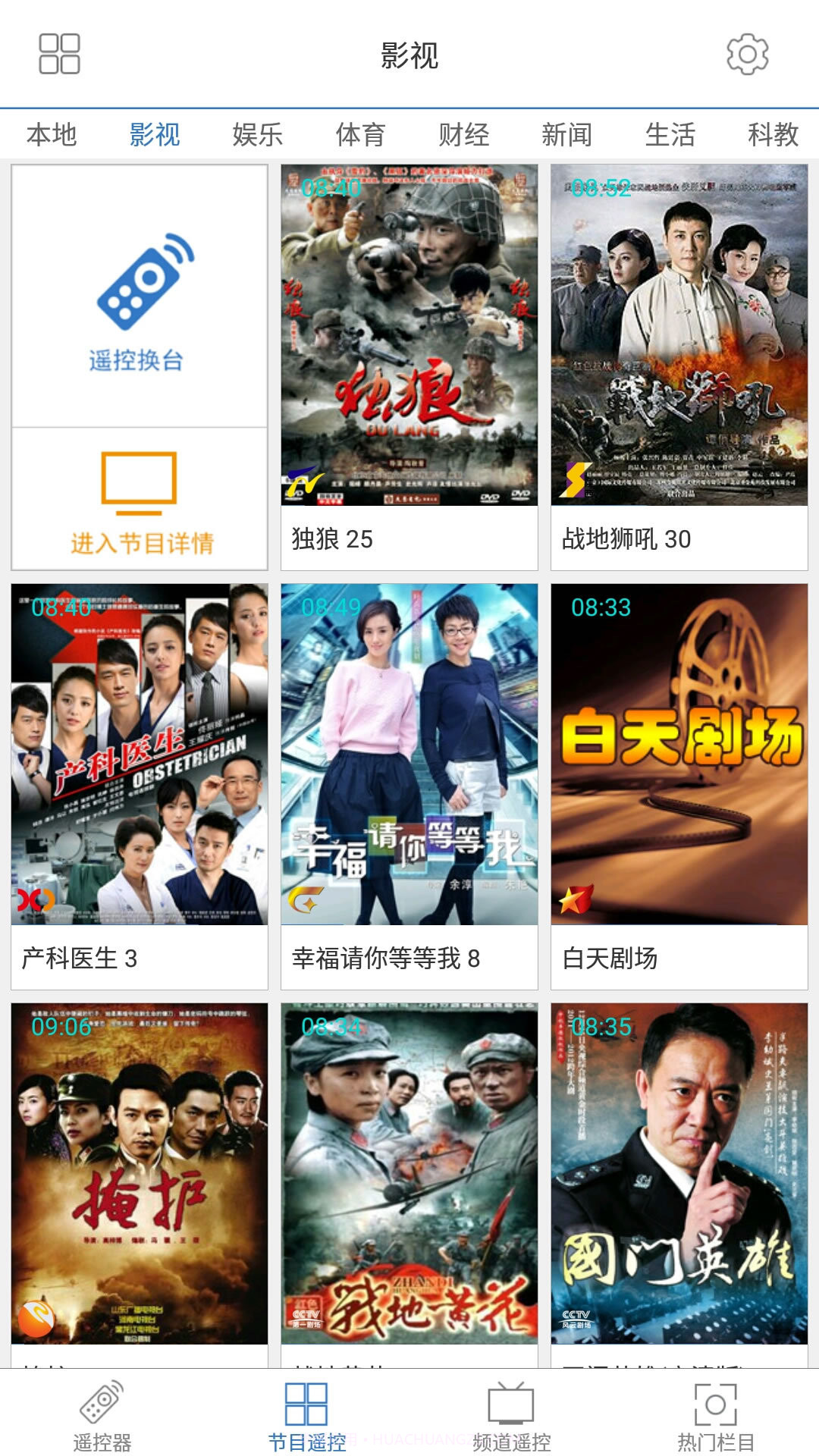Open the 科教 category
The image size is (819, 1456).
(x=772, y=135)
